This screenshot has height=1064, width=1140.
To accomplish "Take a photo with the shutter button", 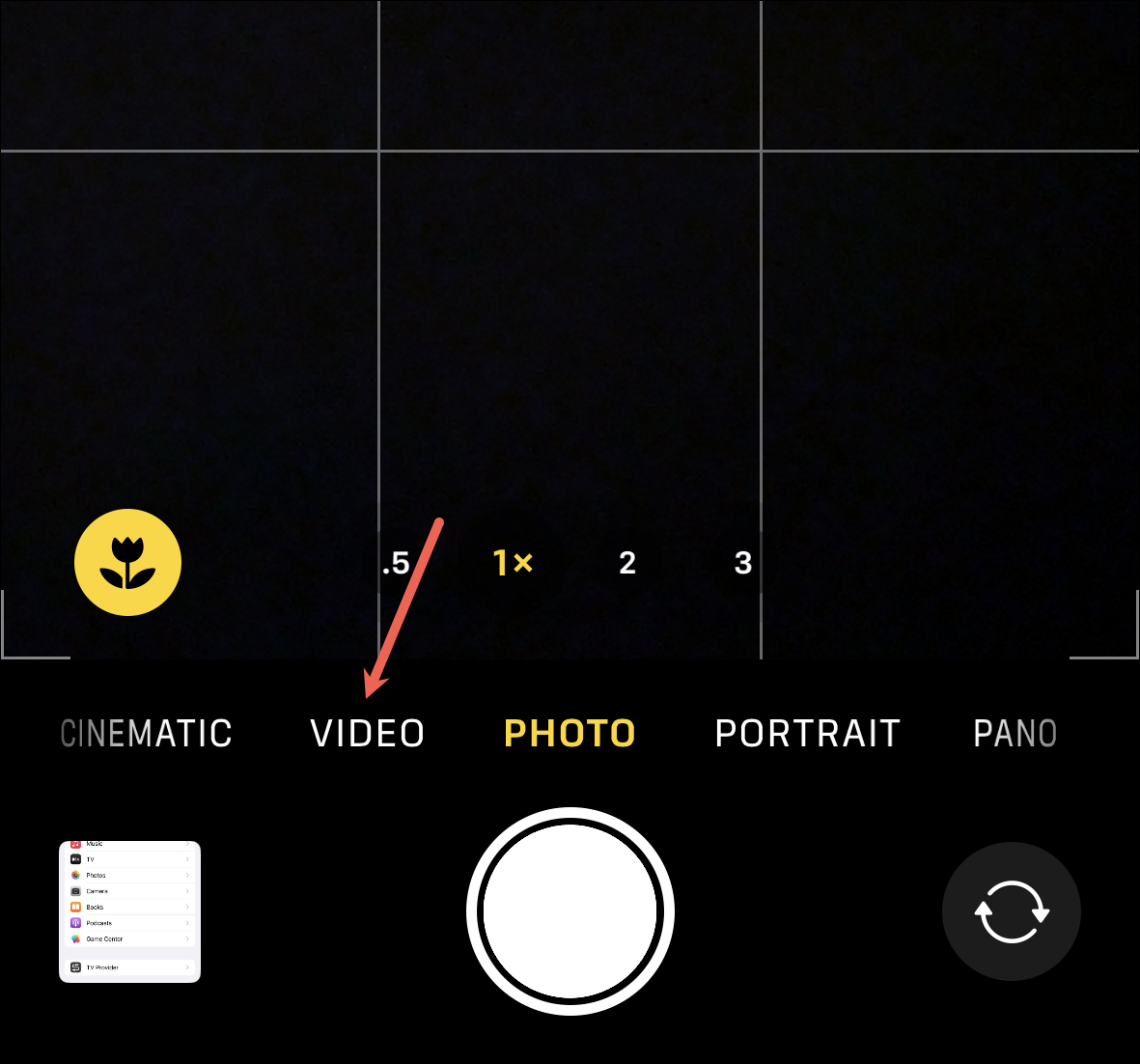I will tap(570, 911).
